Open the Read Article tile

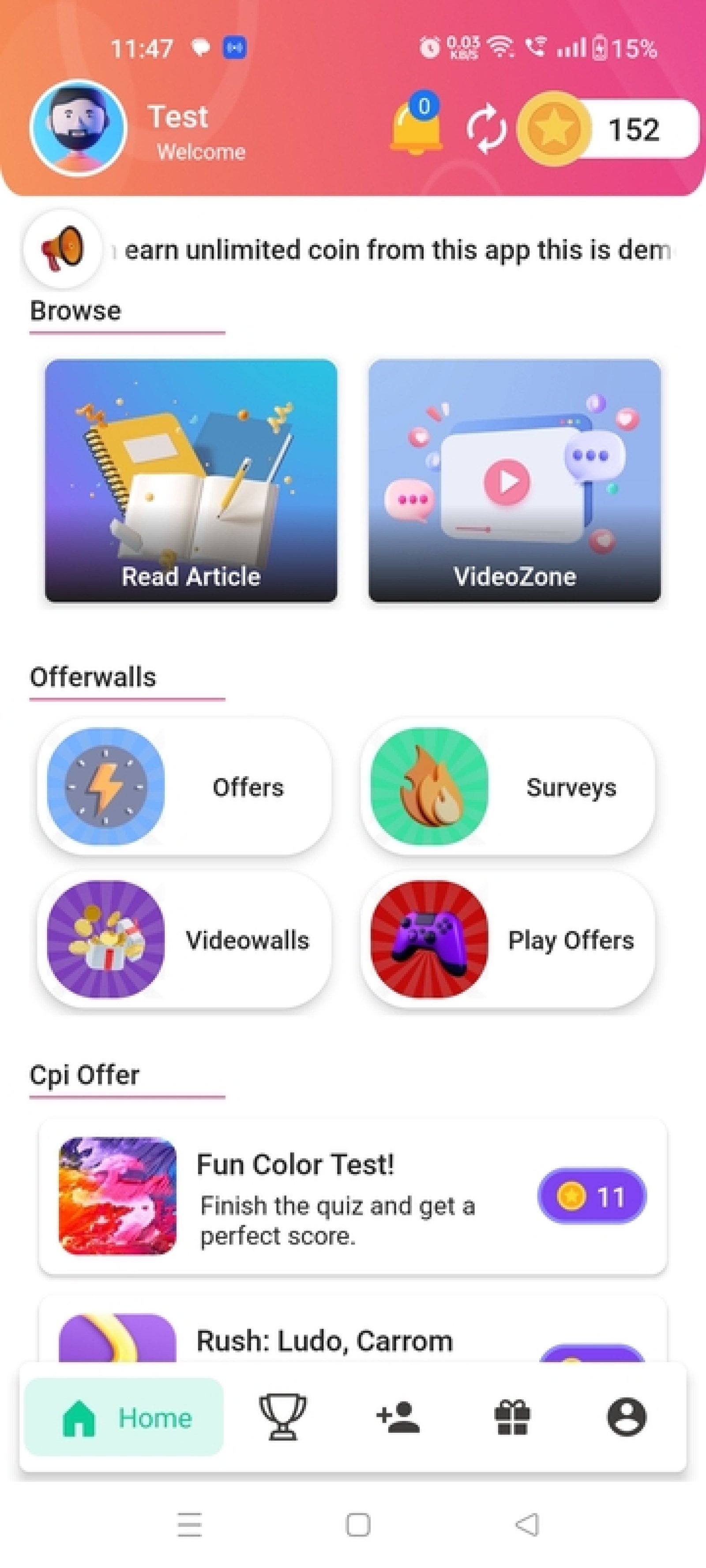[191, 480]
